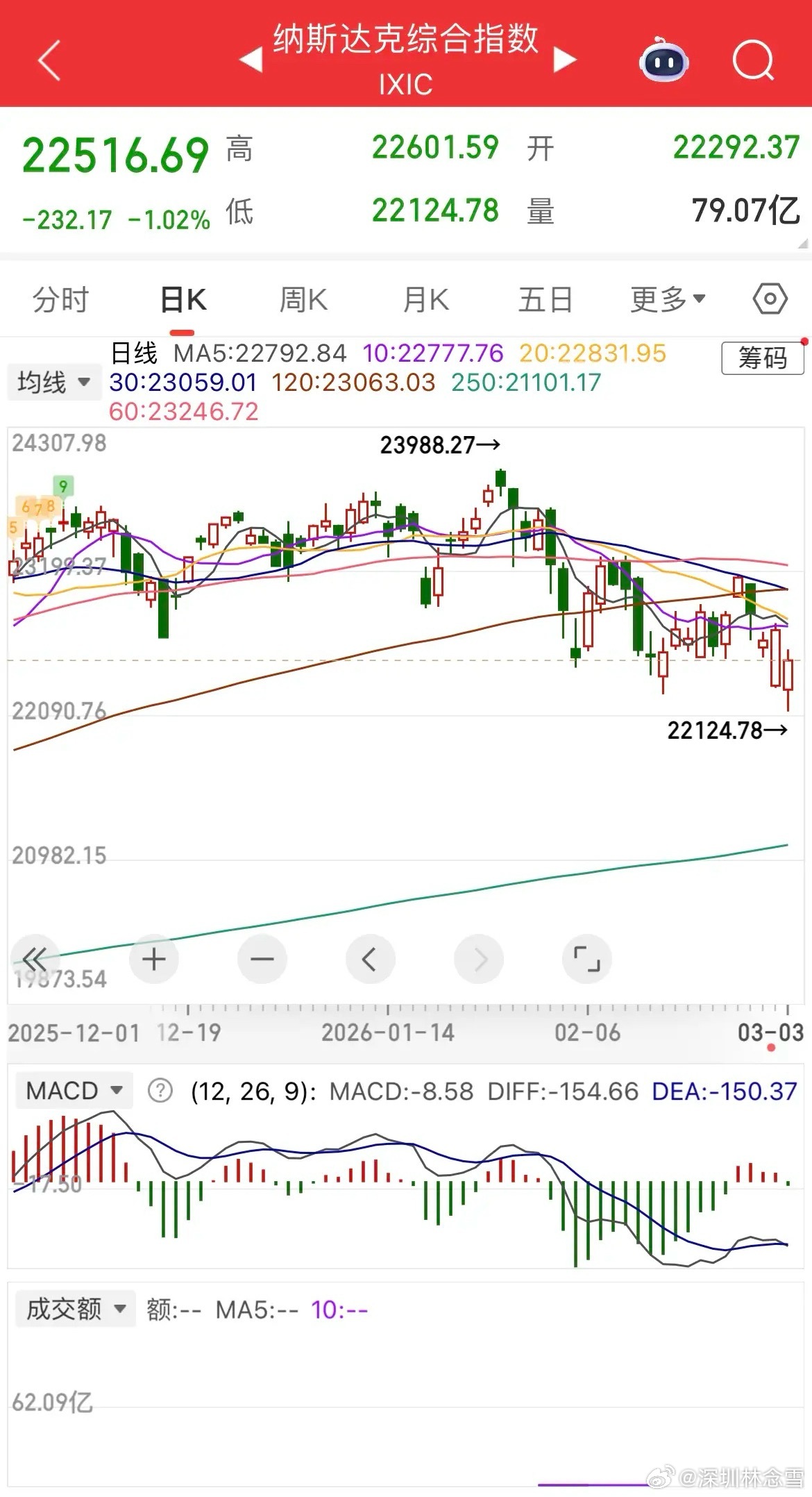
Task: Zoom in the K-line chart
Action: click(153, 959)
